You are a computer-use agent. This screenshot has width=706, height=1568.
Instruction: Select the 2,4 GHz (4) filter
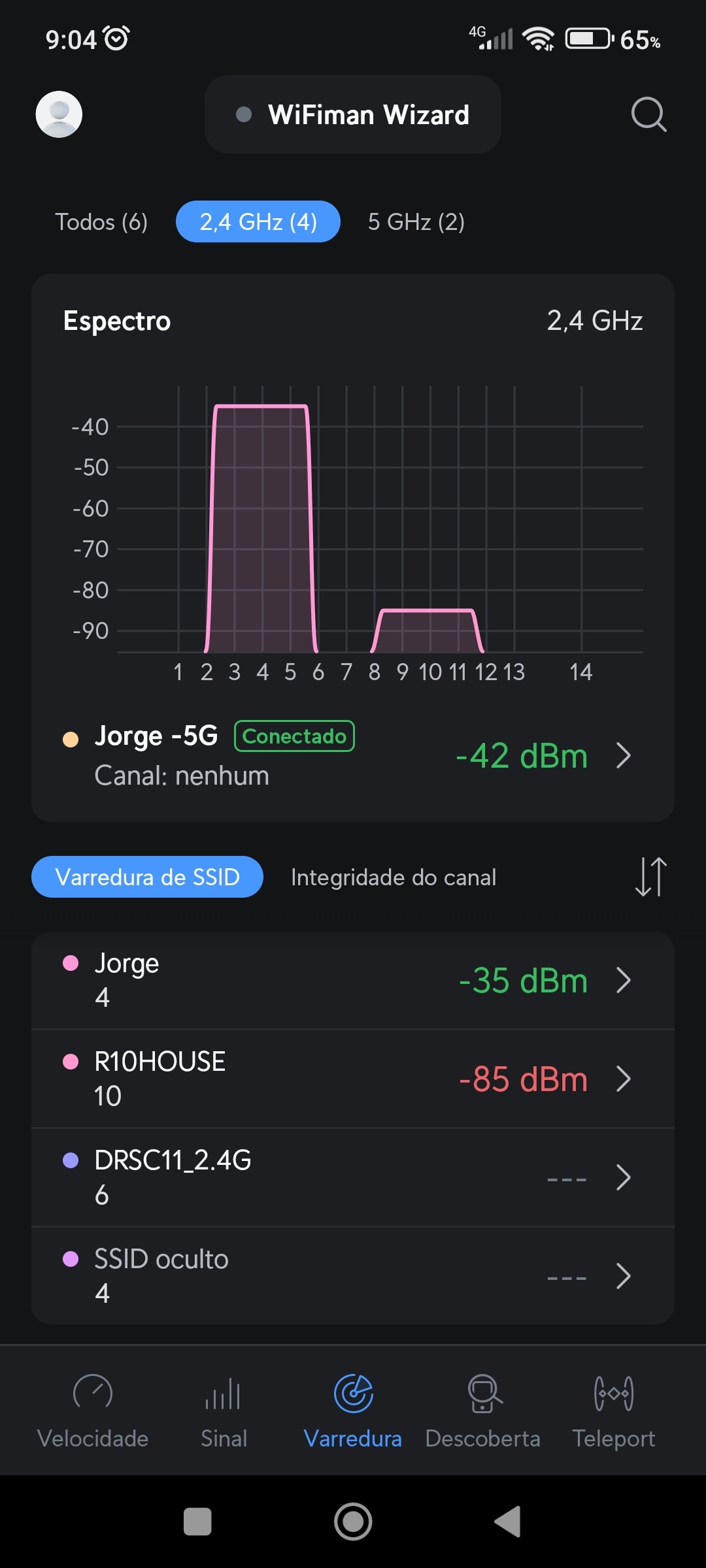(258, 222)
